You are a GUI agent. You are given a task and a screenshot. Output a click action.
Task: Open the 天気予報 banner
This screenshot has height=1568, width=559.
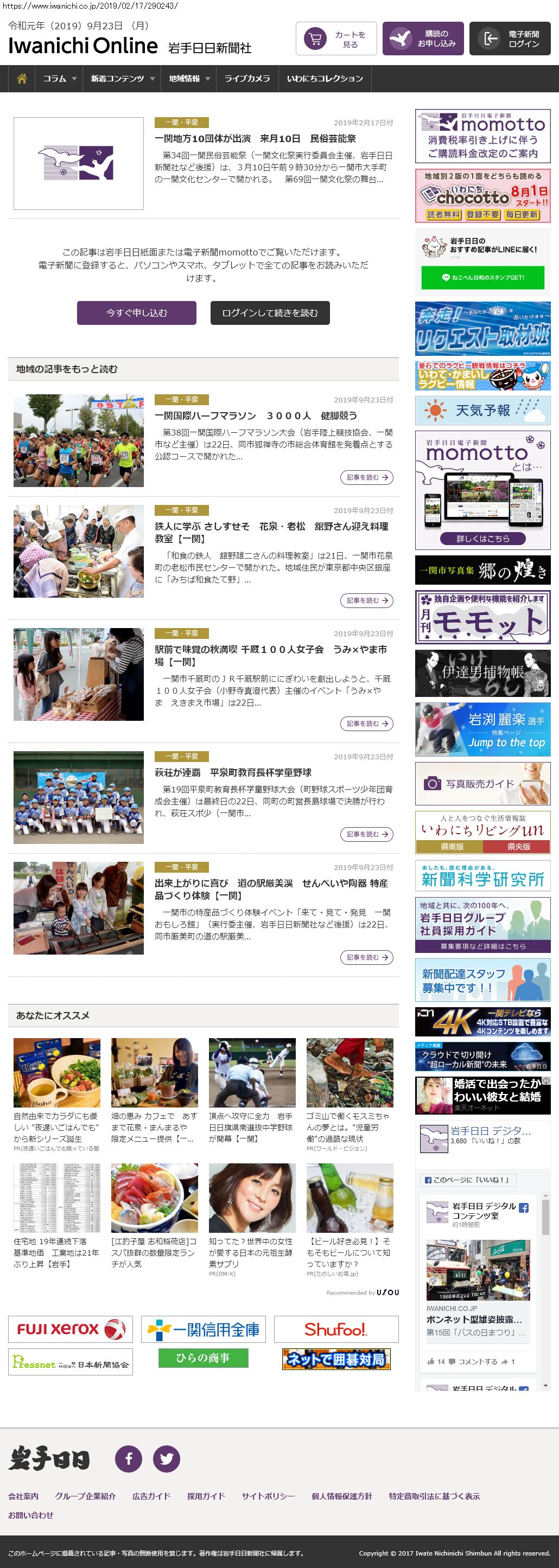(482, 410)
